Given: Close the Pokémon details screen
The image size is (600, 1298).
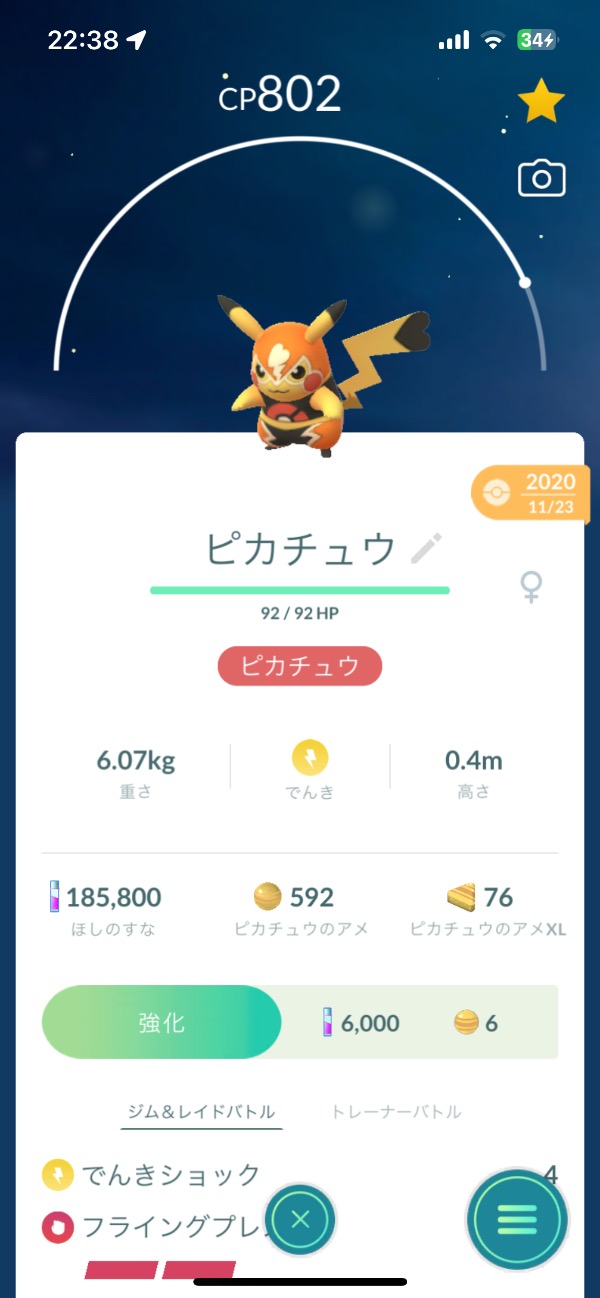Looking at the screenshot, I should [x=301, y=1219].
